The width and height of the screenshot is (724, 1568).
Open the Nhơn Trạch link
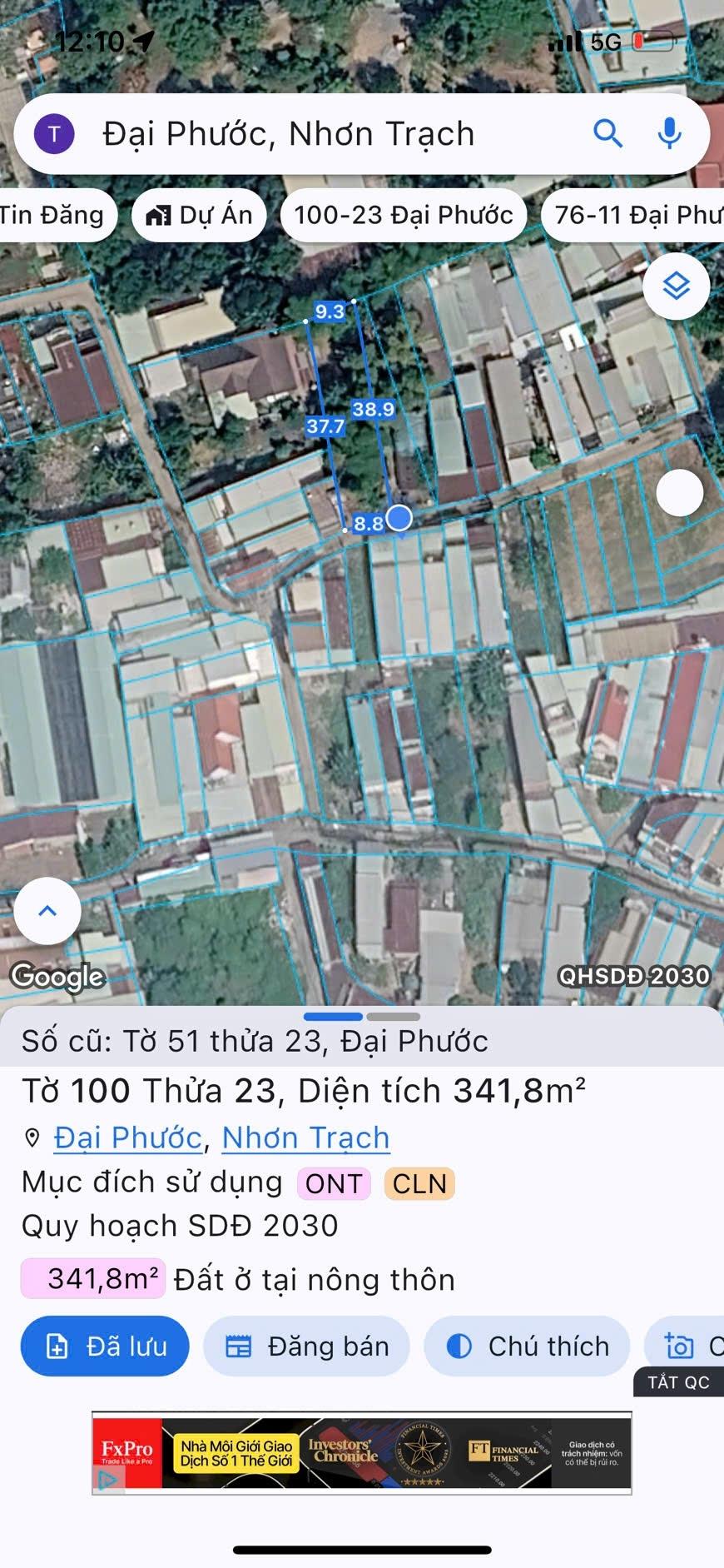(305, 1137)
